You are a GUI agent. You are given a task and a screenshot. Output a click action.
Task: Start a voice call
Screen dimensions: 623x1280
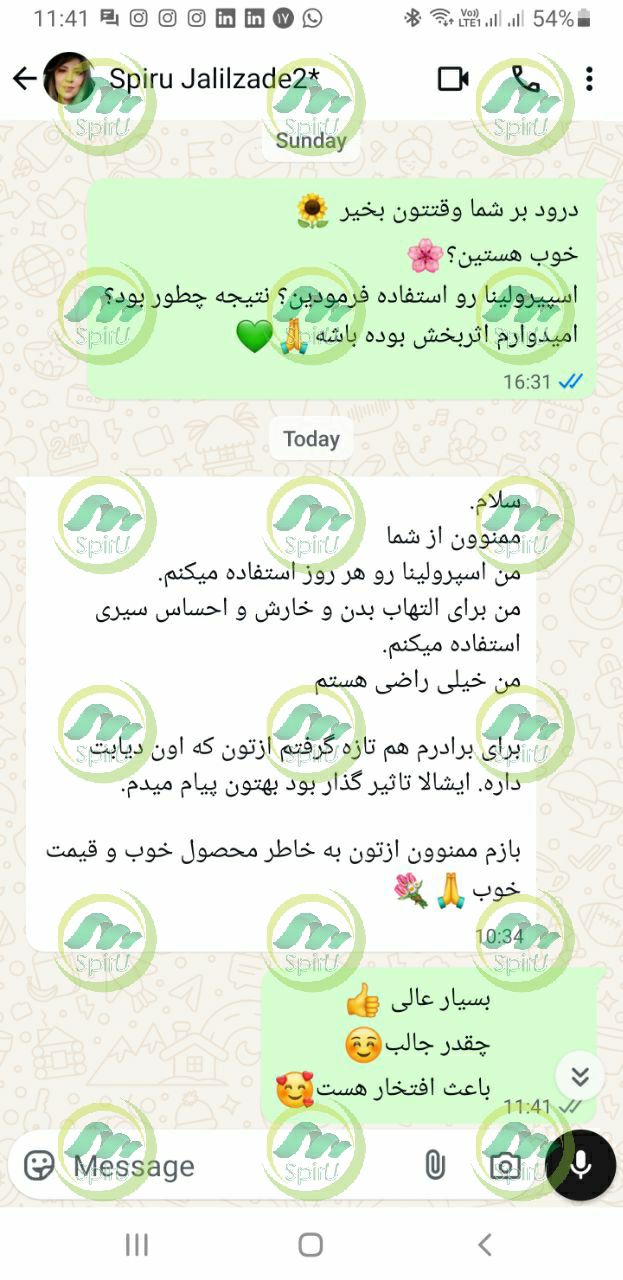click(525, 79)
